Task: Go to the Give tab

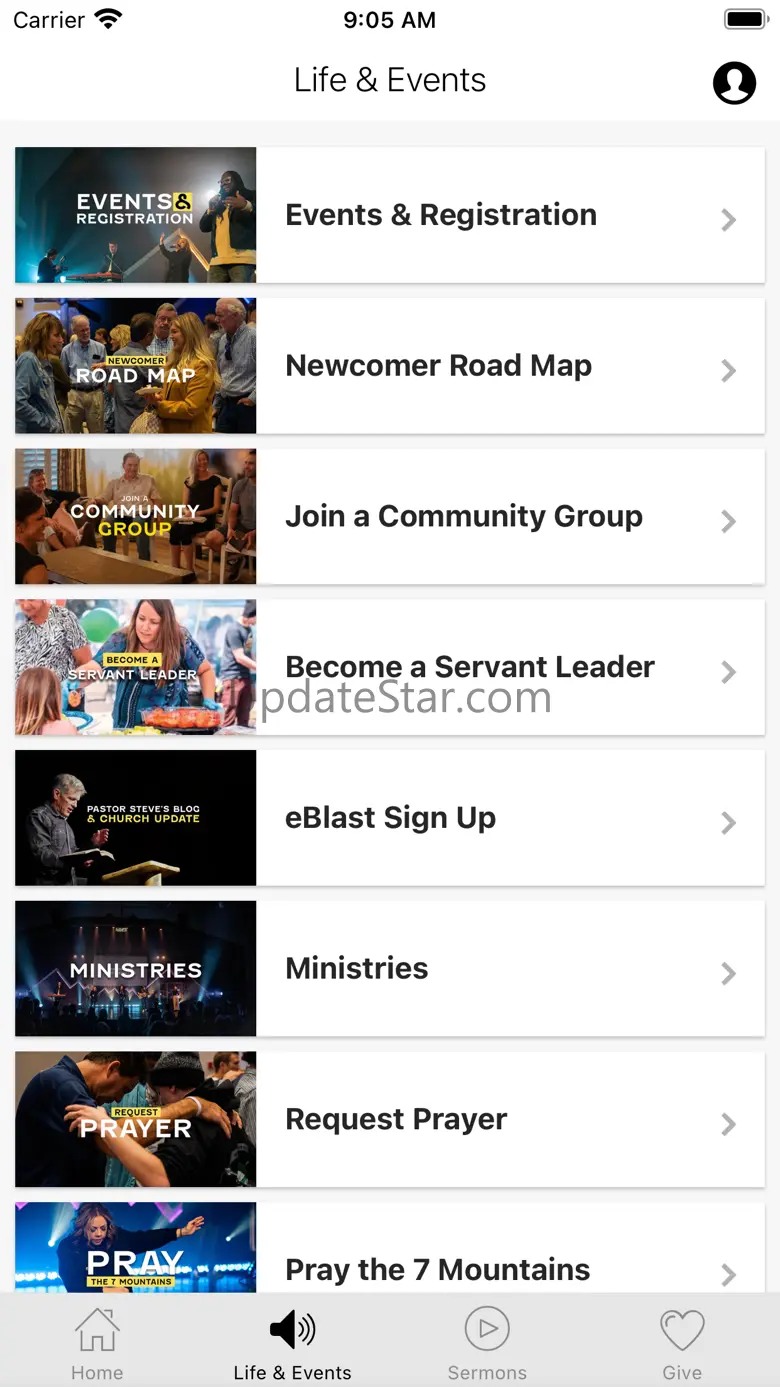Action: pyautogui.click(x=682, y=1343)
